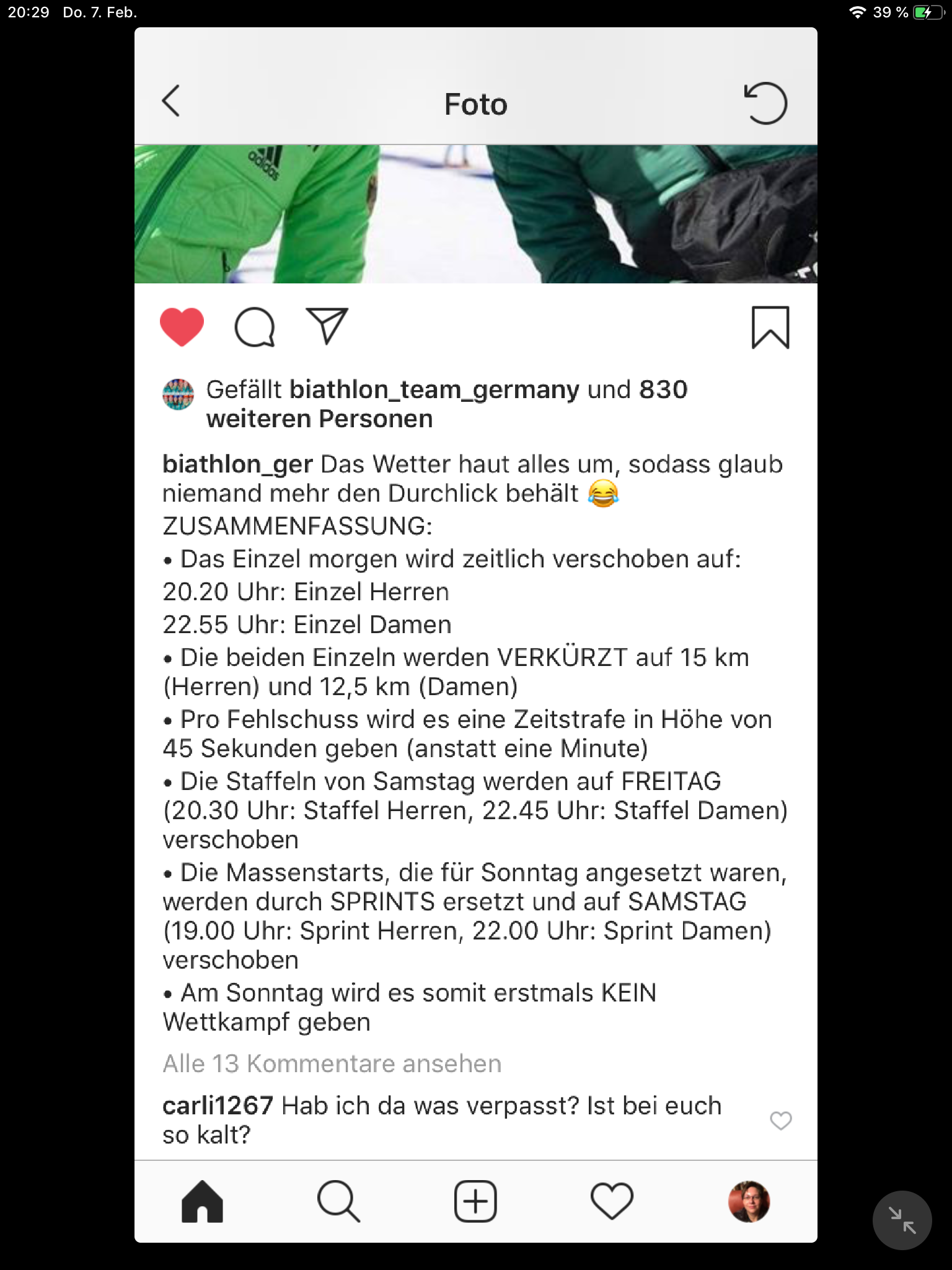Screen dimensions: 952x1270
Task: View the 830 weiteren Personen likes list
Action: point(319,419)
